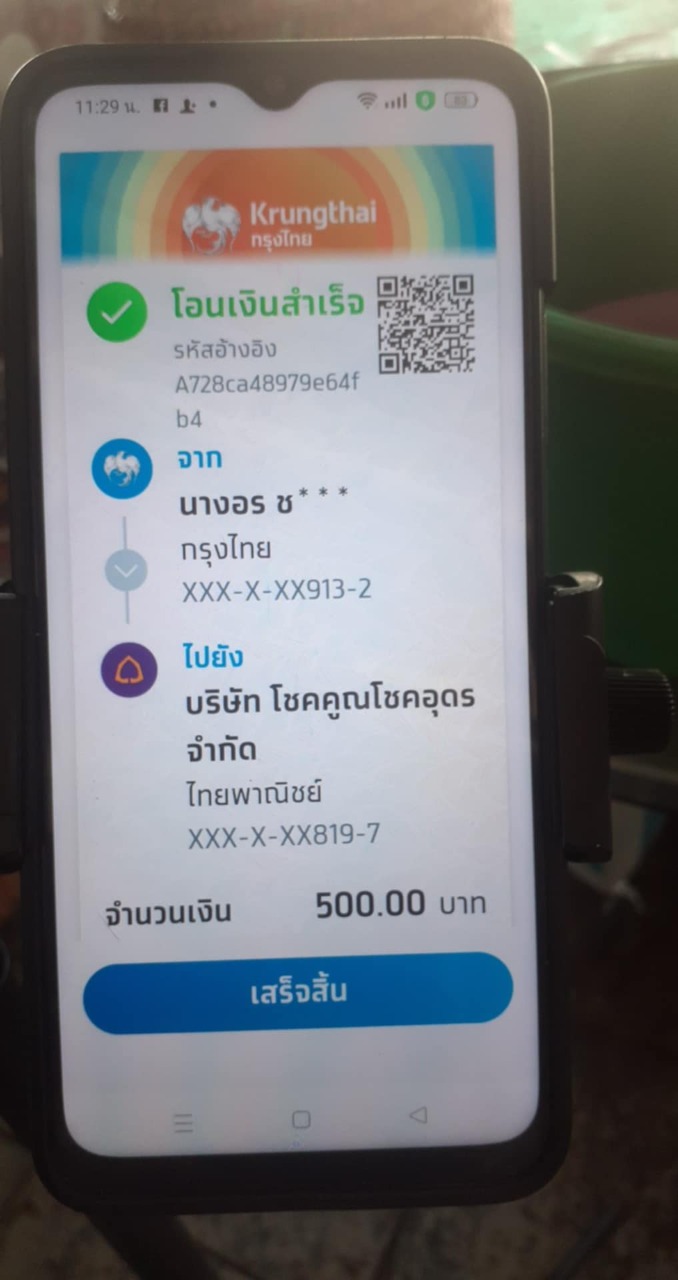Go back using the system back button
The image size is (678, 1280).
click(x=418, y=1115)
